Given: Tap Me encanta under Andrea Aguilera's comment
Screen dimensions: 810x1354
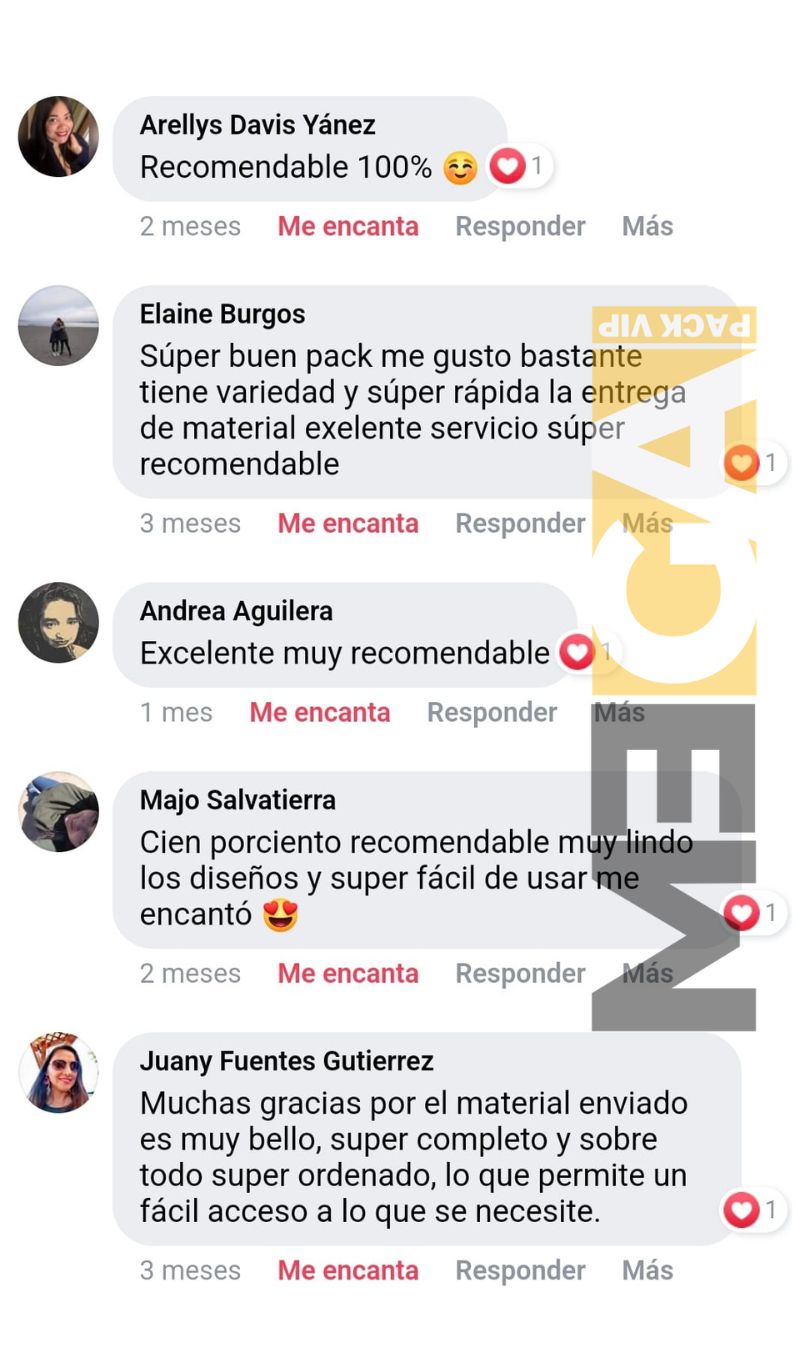Looking at the screenshot, I should [320, 712].
